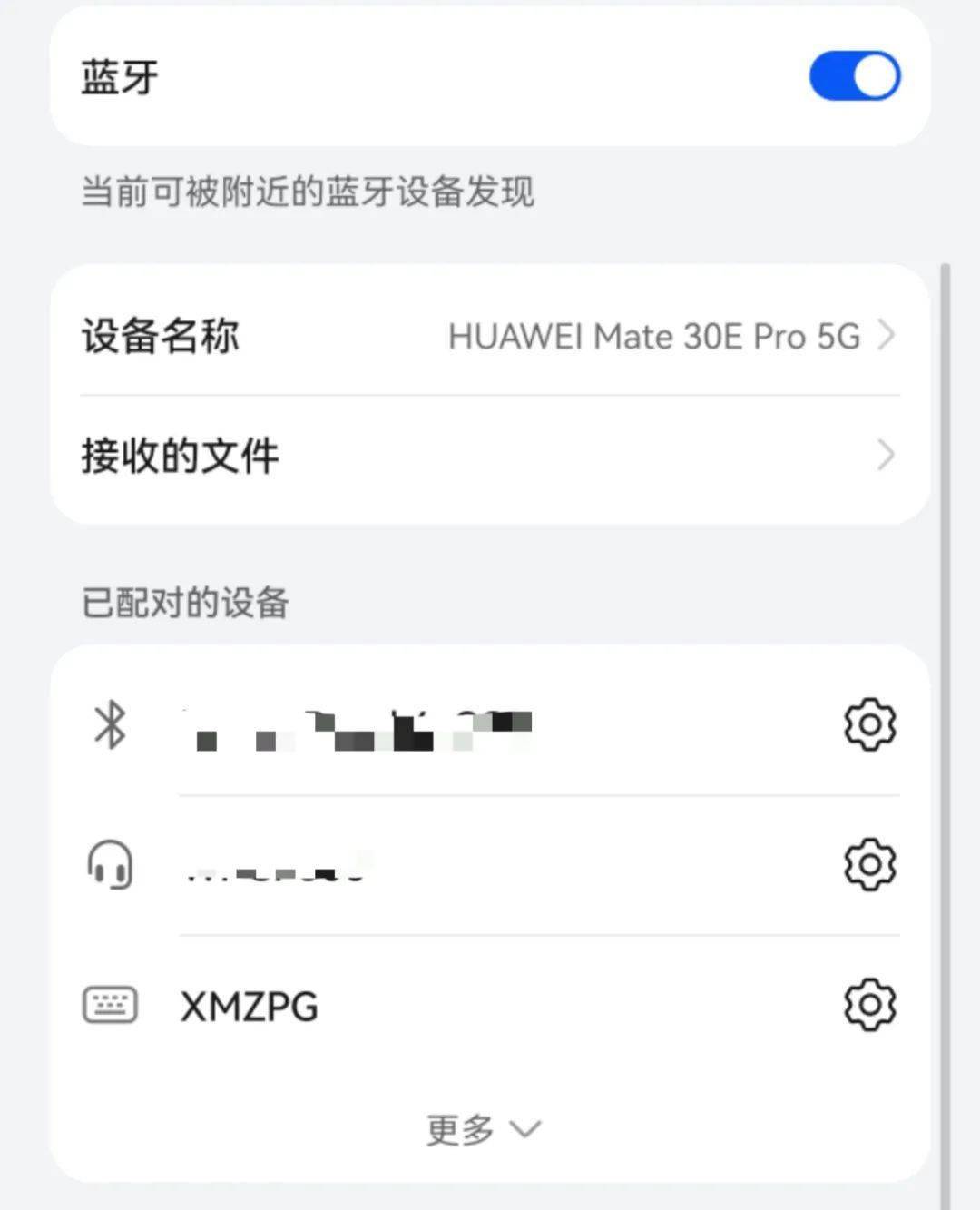Viewport: 980px width, 1210px height.
Task: Click the Bluetooth icon next to the first paired device
Action: (111, 726)
